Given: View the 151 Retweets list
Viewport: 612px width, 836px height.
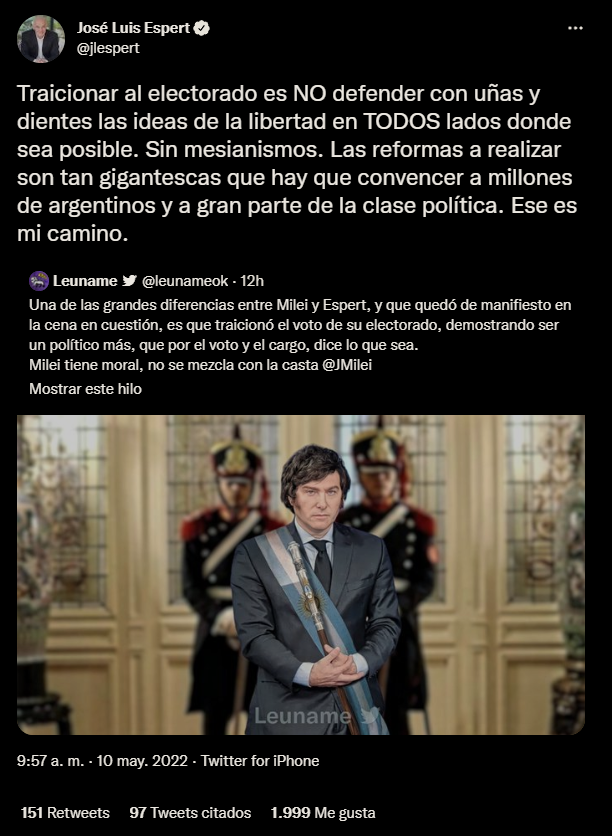Looking at the screenshot, I should [65, 813].
